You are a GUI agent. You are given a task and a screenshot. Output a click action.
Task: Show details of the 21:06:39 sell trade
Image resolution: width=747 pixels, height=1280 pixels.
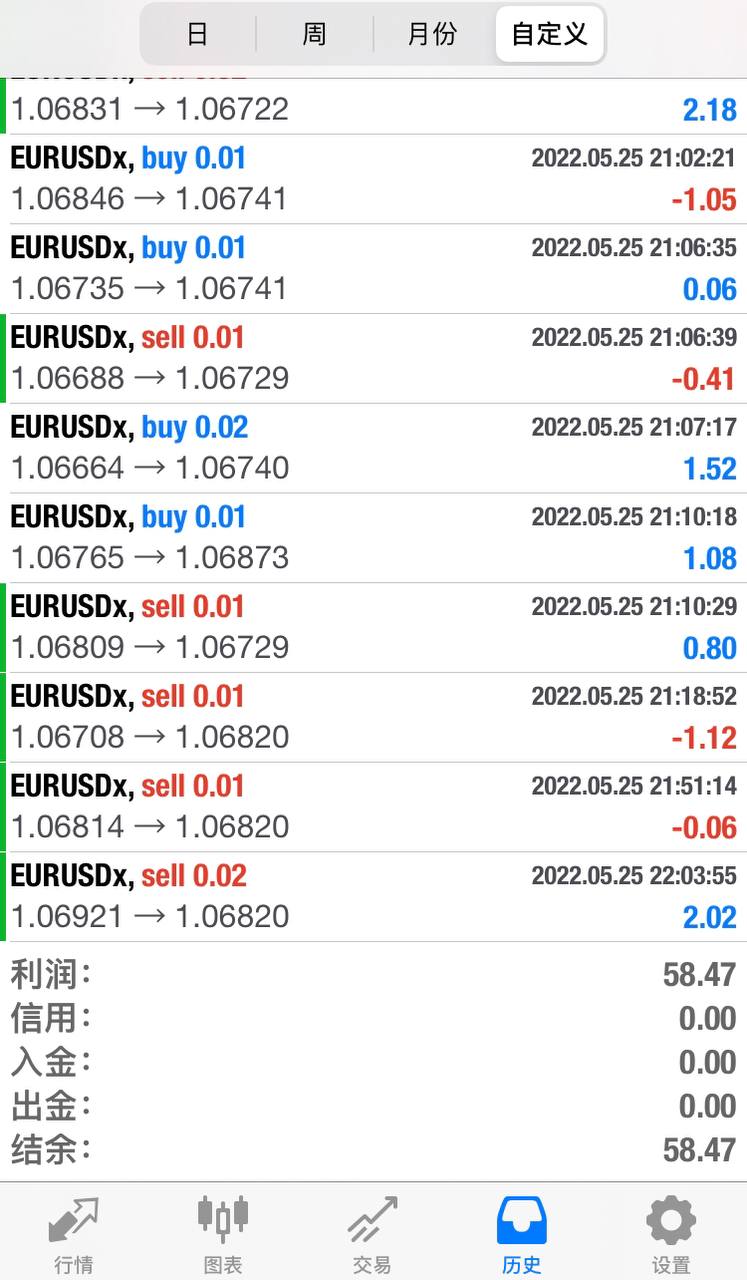(x=373, y=358)
